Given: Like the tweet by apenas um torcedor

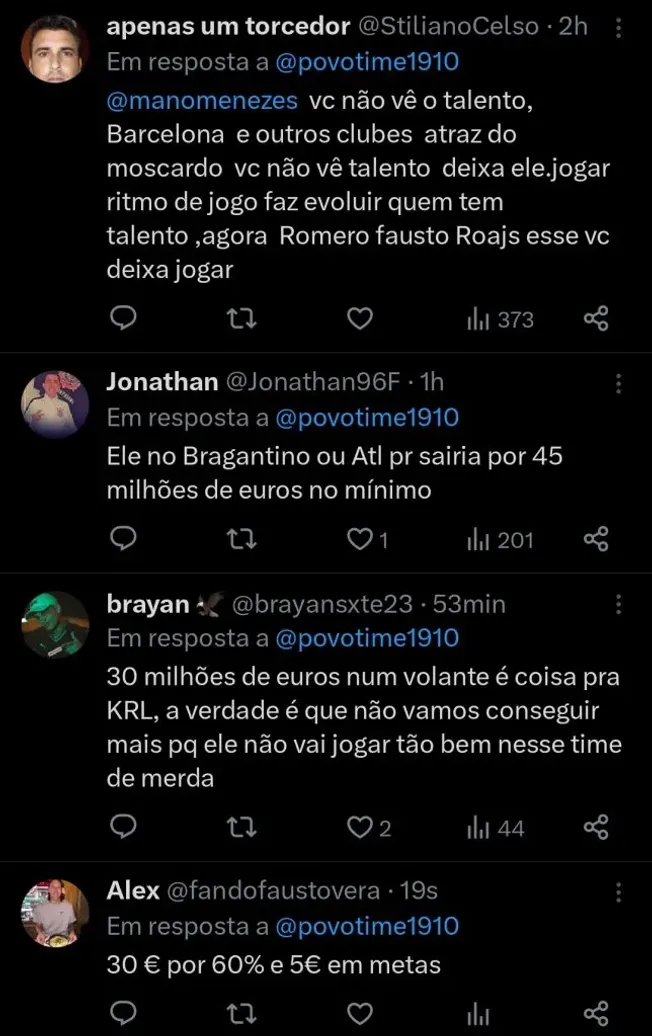Looking at the screenshot, I should click(x=359, y=319).
